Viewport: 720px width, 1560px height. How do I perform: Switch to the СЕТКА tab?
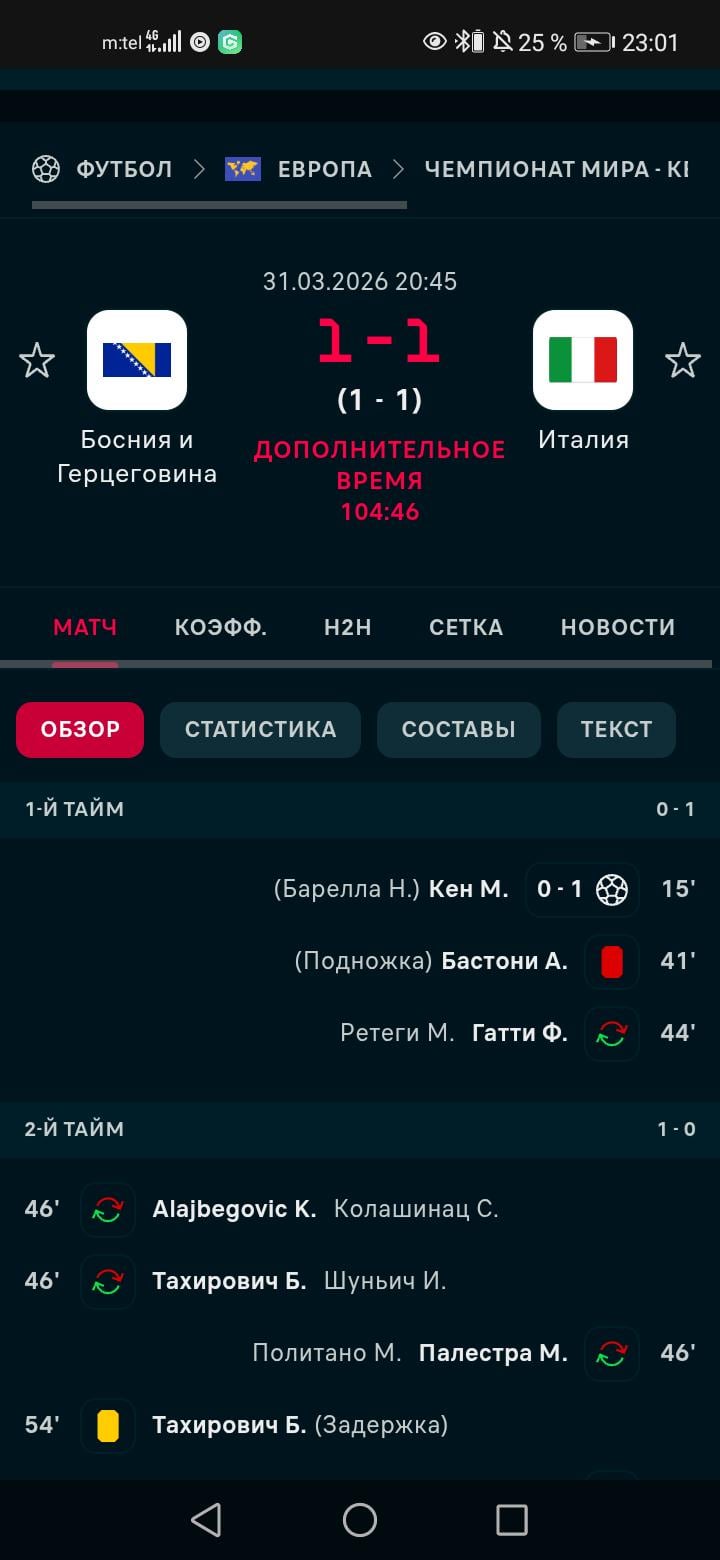coord(466,627)
